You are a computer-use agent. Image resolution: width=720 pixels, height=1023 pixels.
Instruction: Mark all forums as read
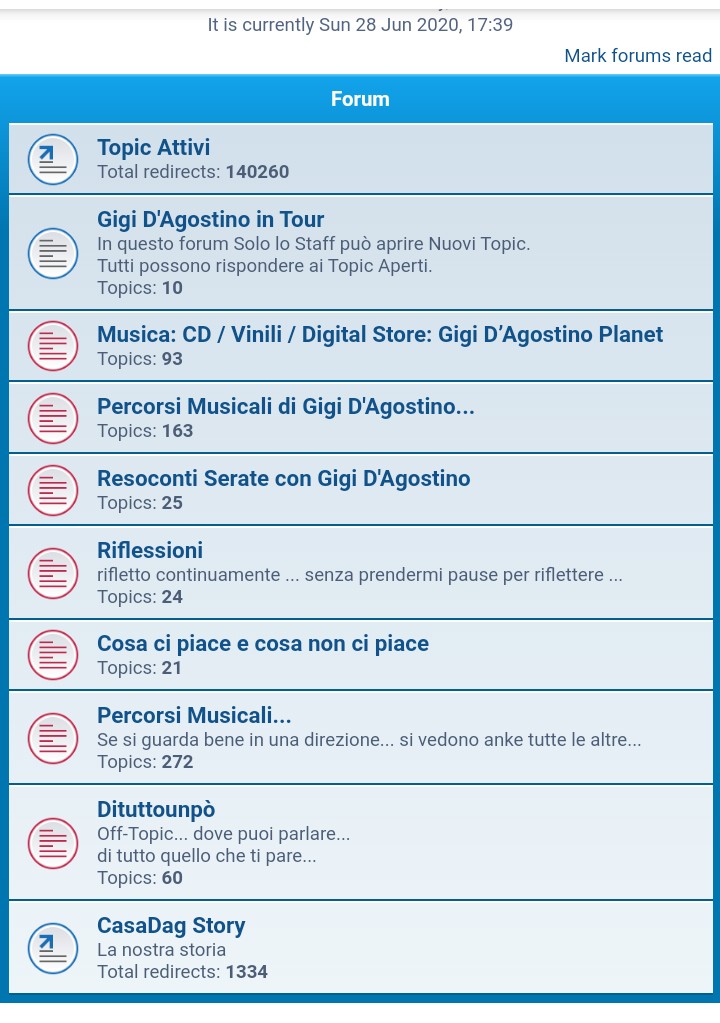click(x=637, y=56)
